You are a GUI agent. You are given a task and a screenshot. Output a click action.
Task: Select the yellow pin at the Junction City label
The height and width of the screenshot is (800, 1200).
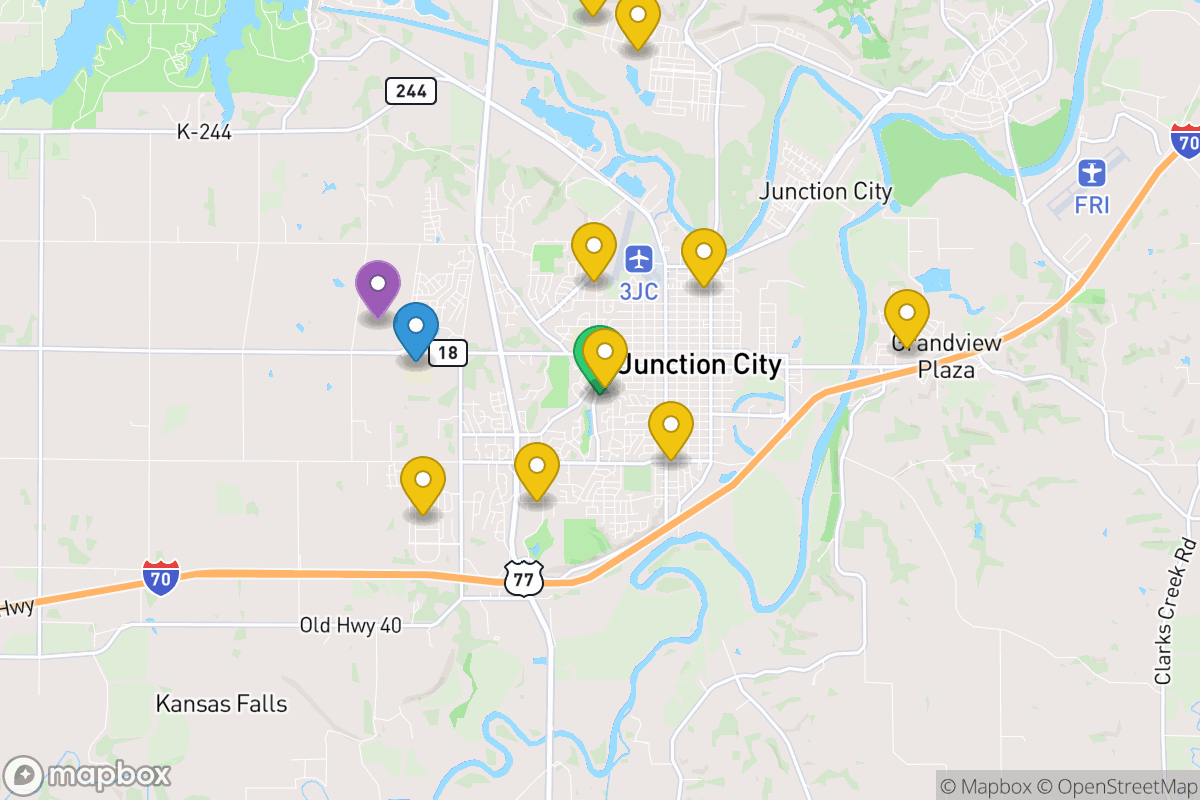(x=605, y=355)
